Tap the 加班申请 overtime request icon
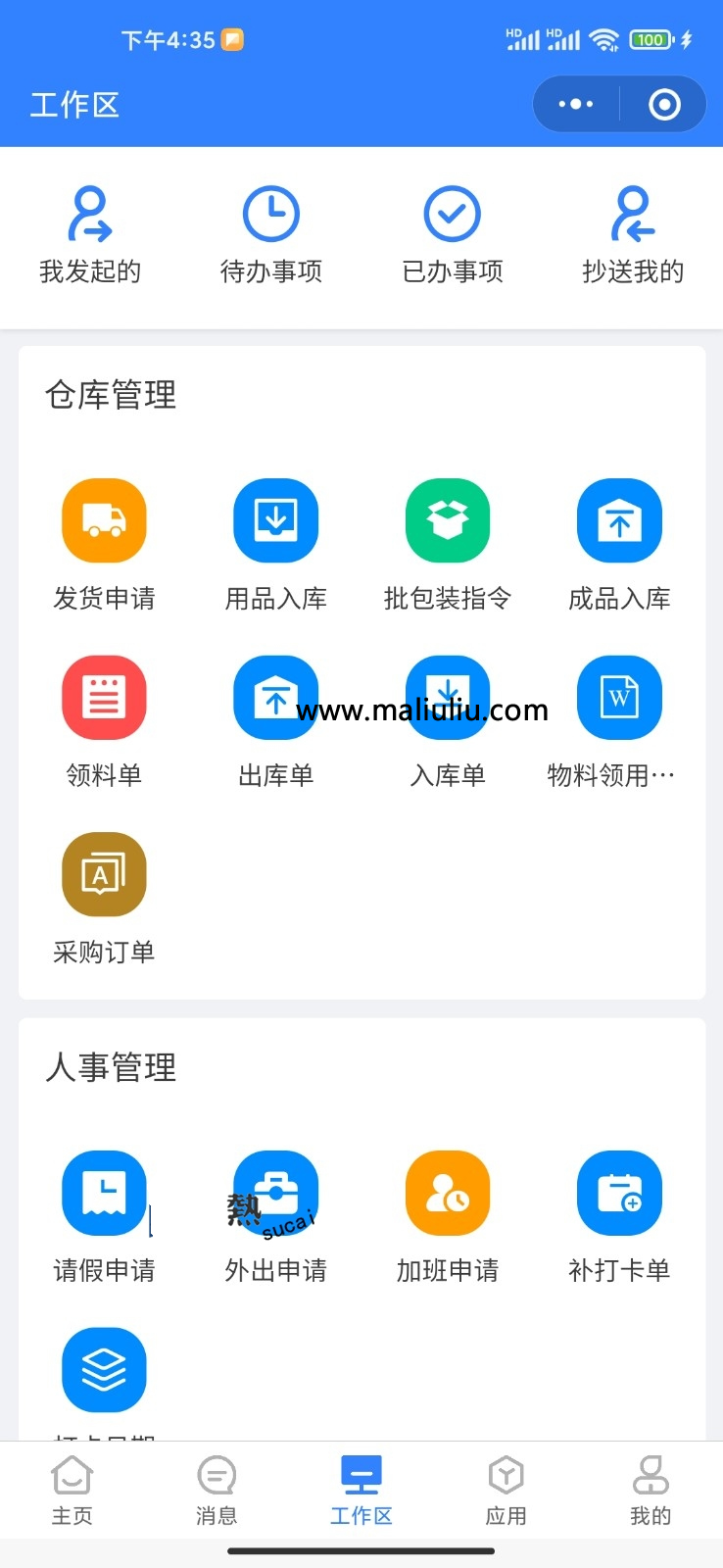The width and height of the screenshot is (723, 1568). coord(448,1194)
